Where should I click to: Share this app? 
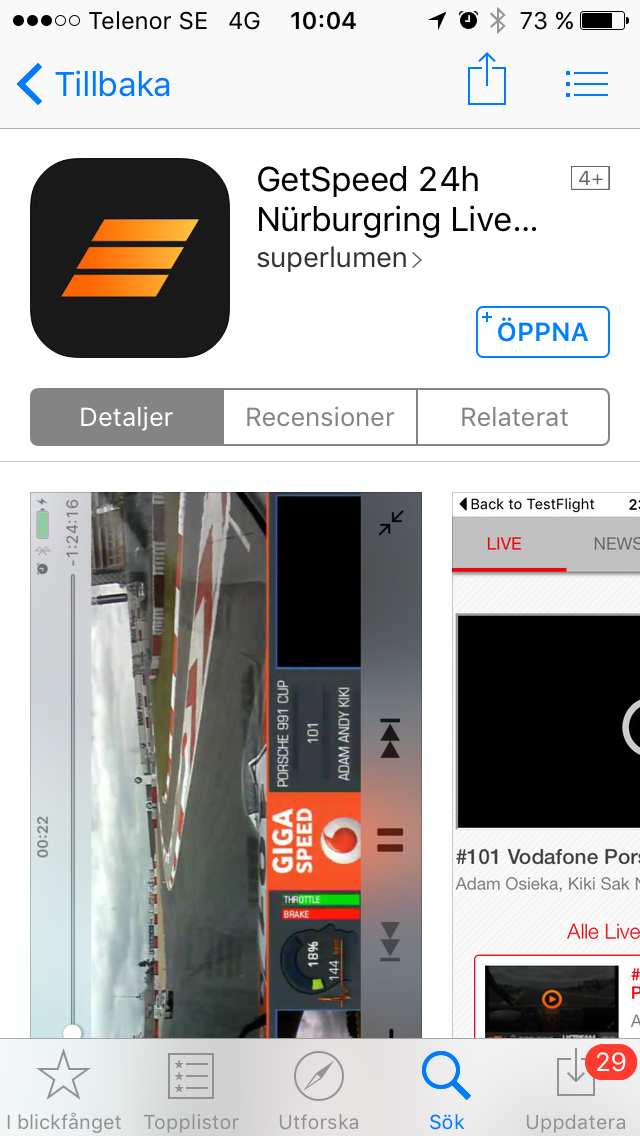(487, 81)
